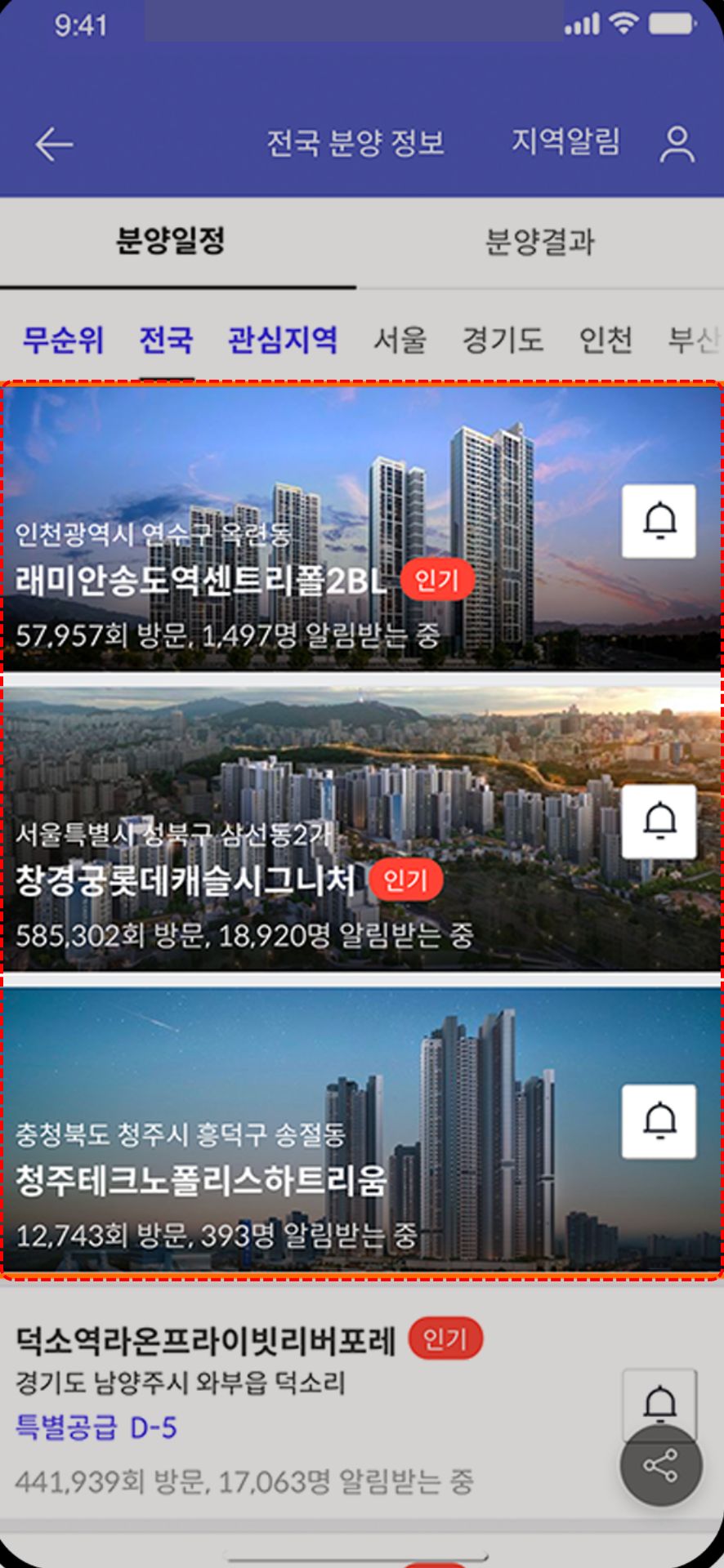This screenshot has height=1568, width=724.
Task: Tap the floating share button
Action: click(660, 1465)
